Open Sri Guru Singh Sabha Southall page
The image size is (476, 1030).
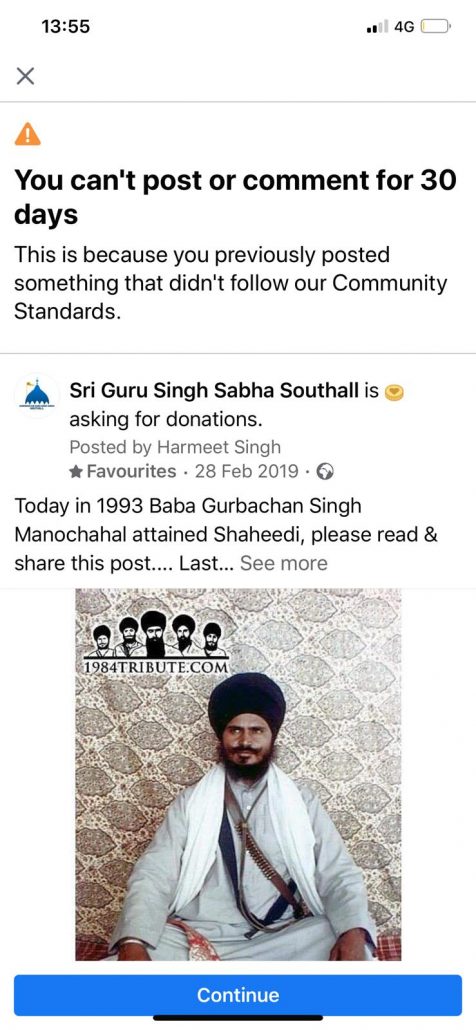[215, 391]
